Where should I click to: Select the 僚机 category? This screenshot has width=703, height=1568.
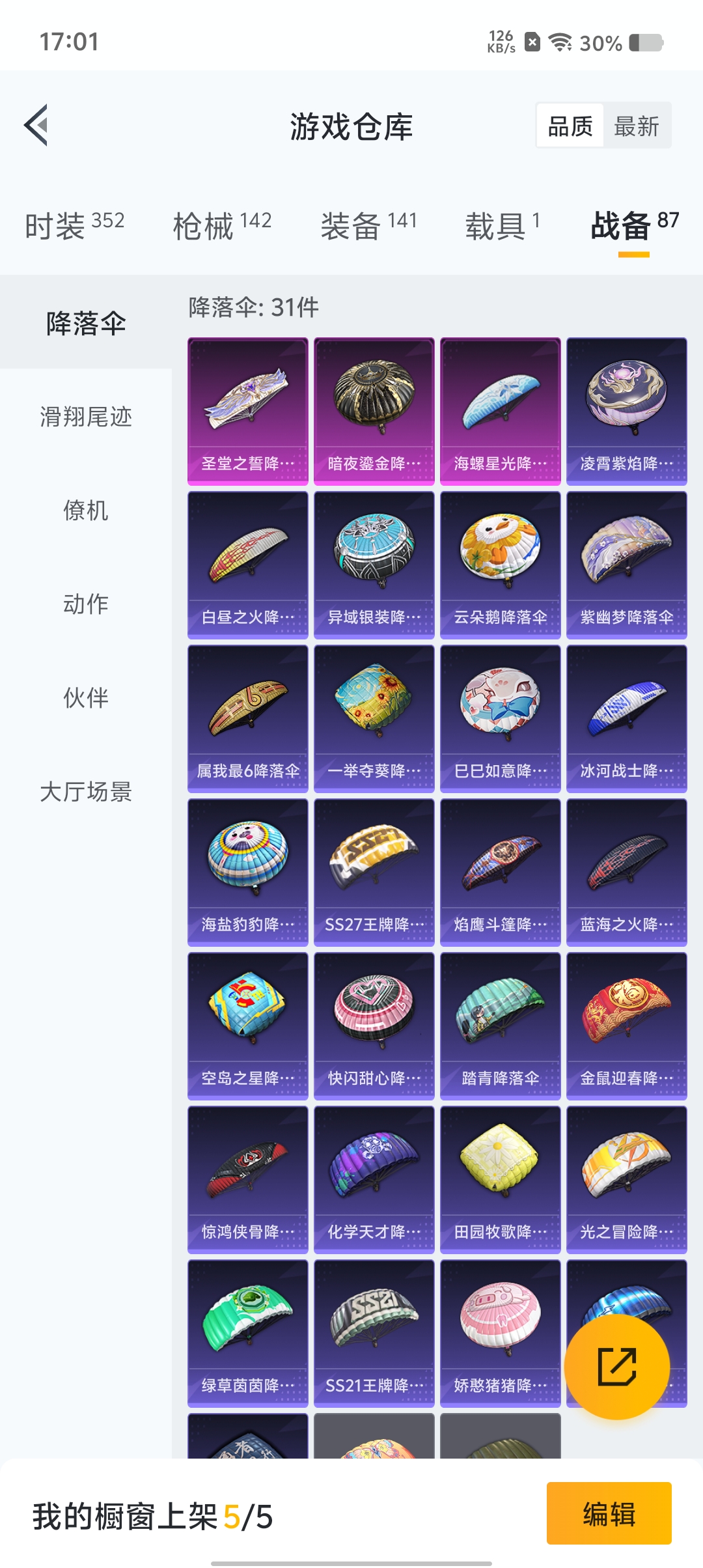coord(86,511)
